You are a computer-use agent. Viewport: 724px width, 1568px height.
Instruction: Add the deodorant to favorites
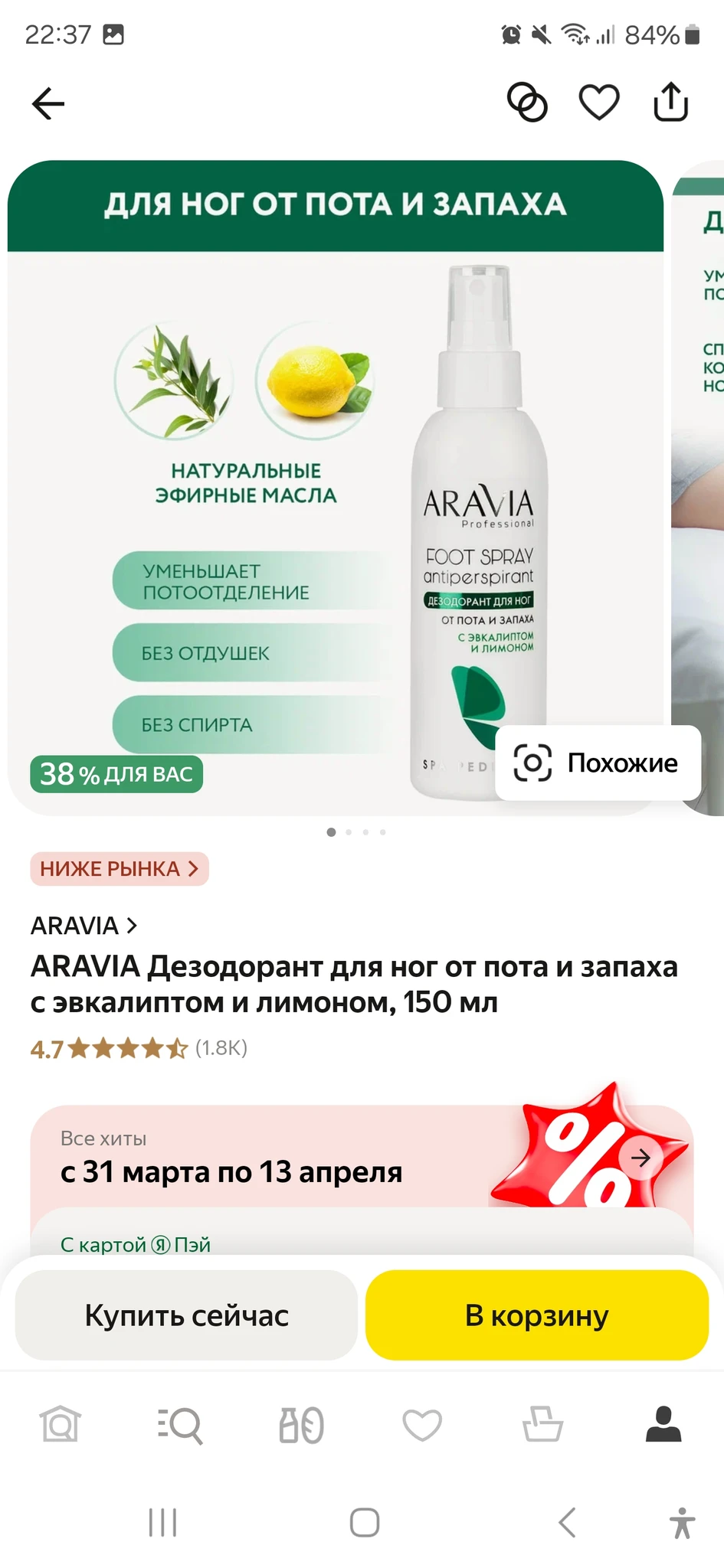[x=598, y=103]
